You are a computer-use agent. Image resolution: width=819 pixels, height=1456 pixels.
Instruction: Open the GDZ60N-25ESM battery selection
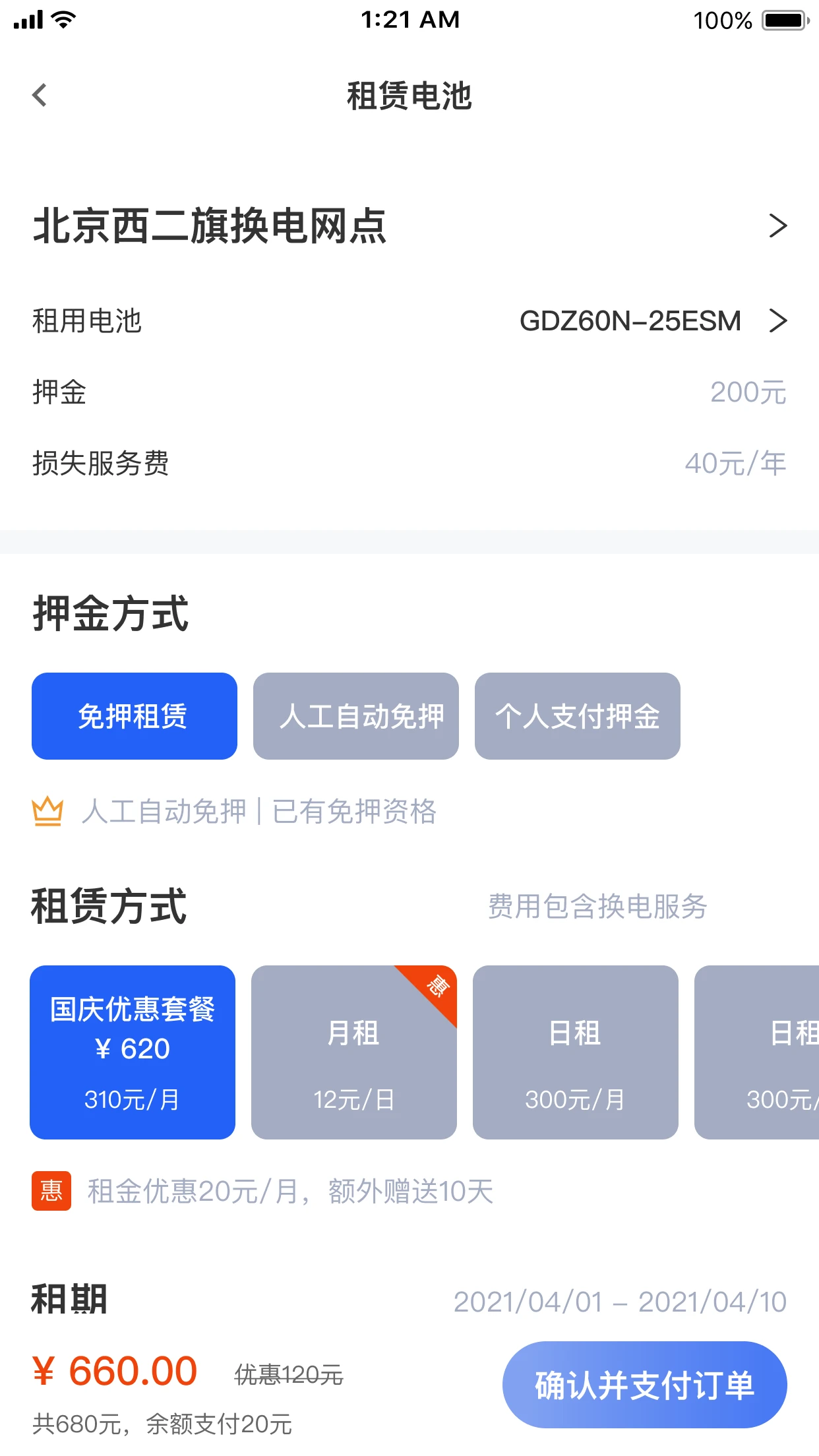pyautogui.click(x=631, y=321)
